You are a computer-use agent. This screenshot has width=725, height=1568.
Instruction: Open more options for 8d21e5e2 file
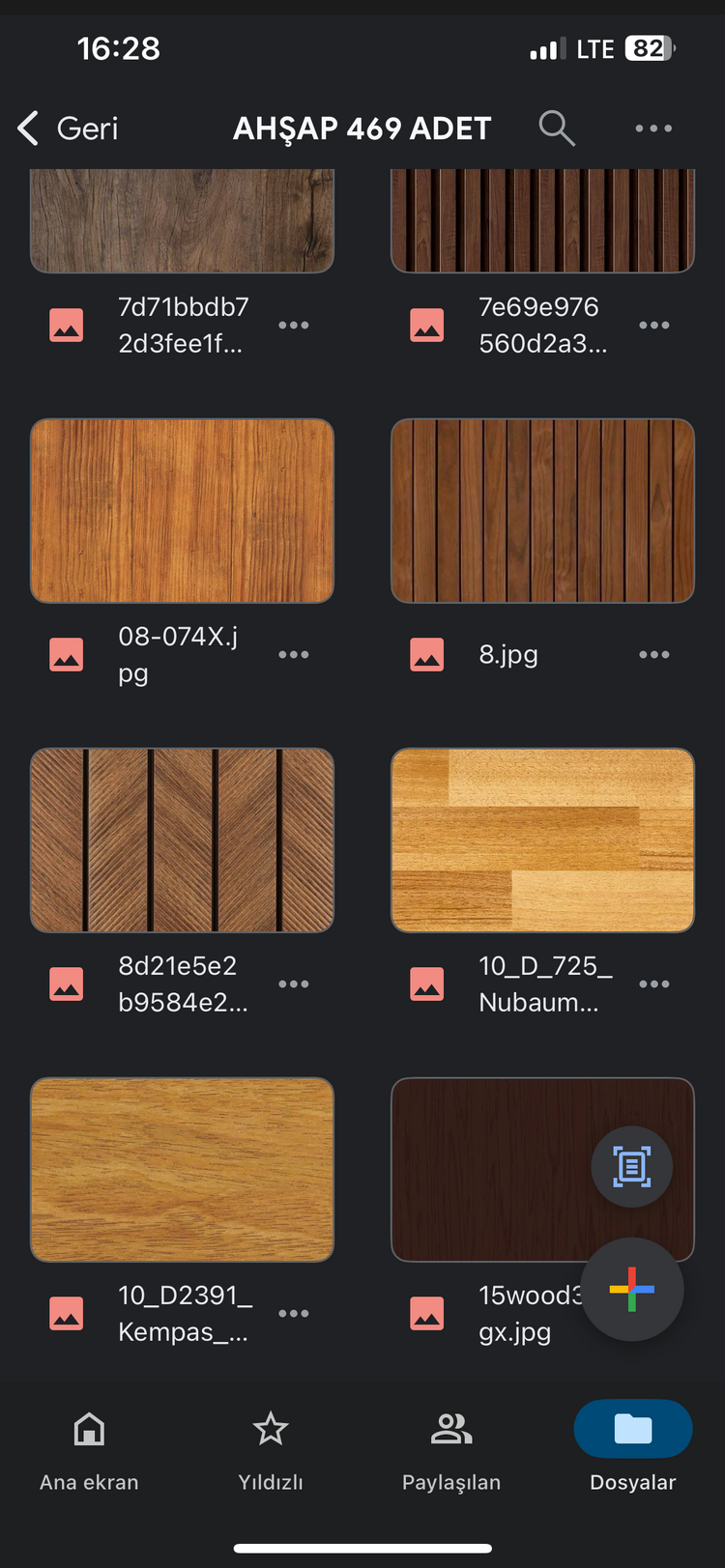(x=294, y=984)
